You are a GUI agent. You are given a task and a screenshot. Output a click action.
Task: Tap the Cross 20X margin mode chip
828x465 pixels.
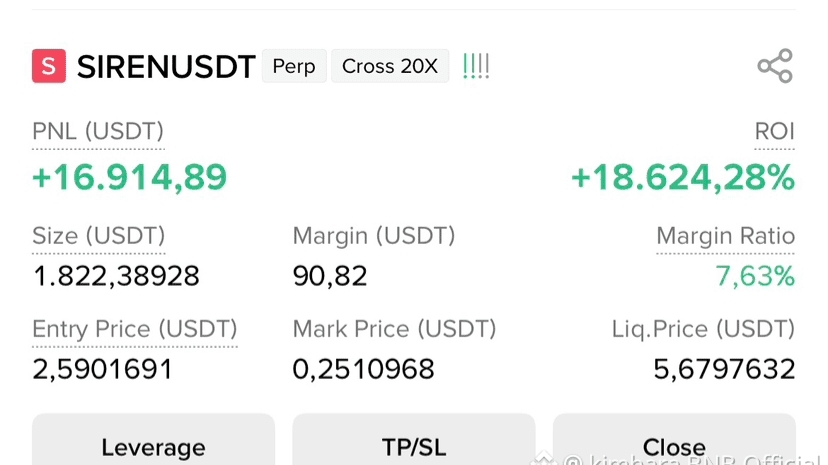pos(390,67)
